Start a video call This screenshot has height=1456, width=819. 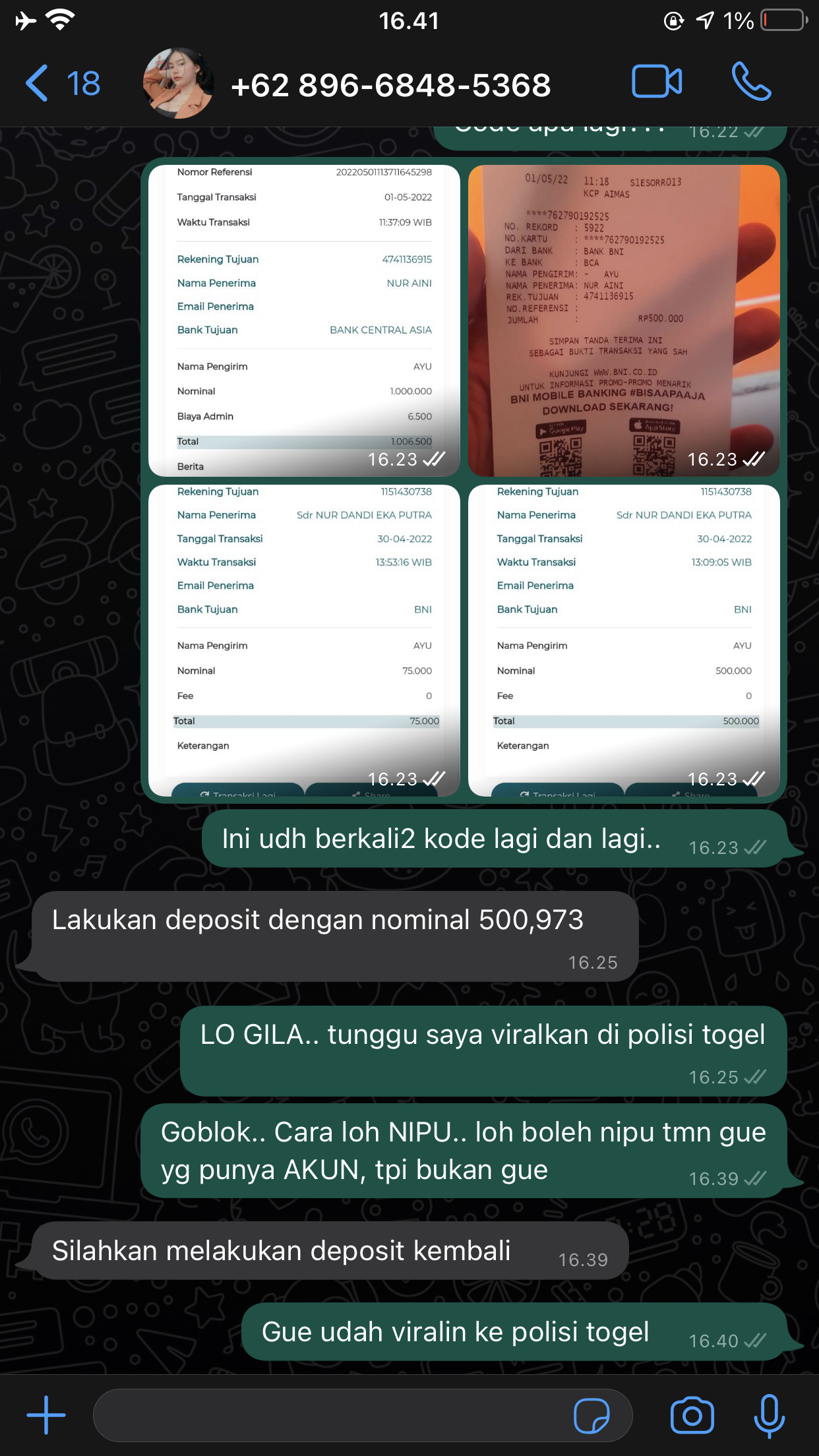click(656, 82)
